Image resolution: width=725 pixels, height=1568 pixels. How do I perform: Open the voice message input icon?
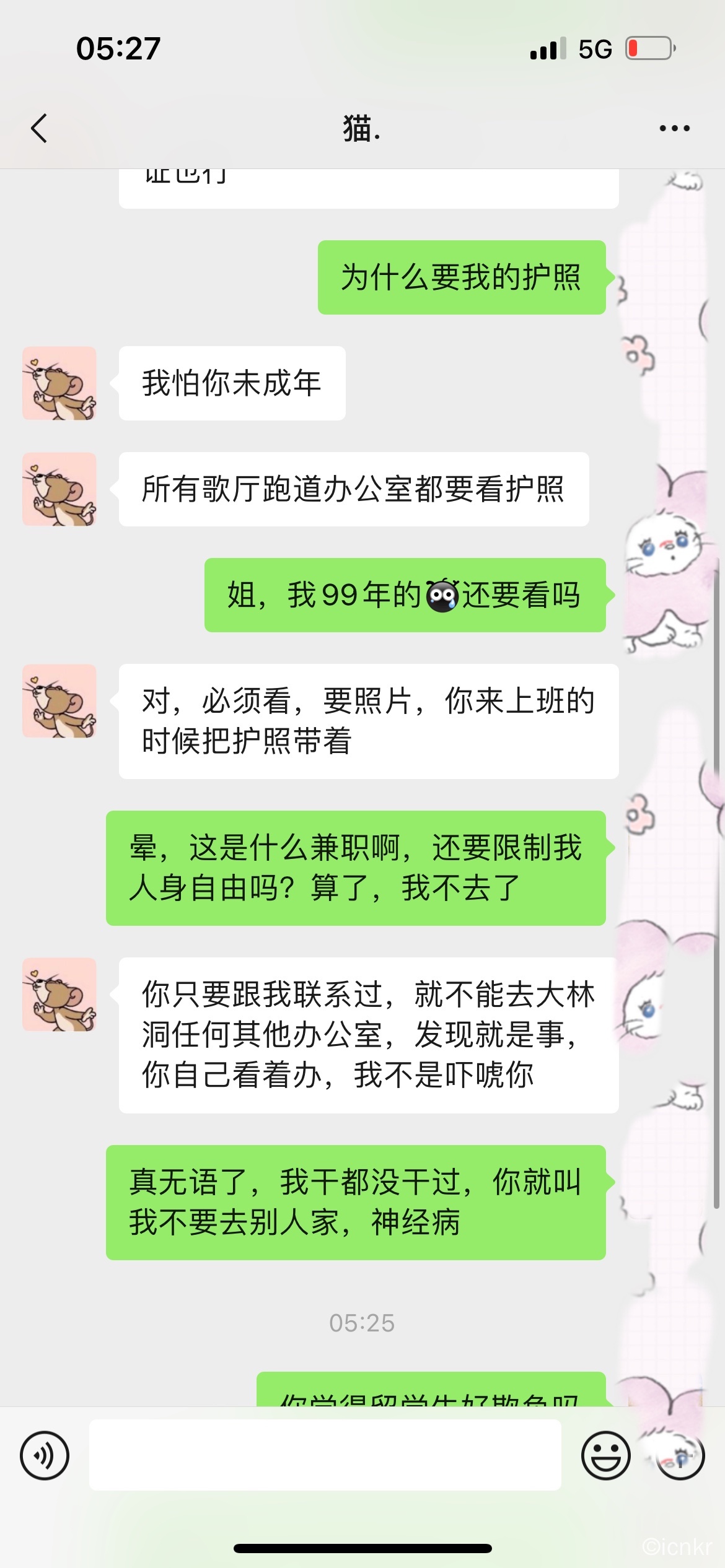tap(45, 1455)
